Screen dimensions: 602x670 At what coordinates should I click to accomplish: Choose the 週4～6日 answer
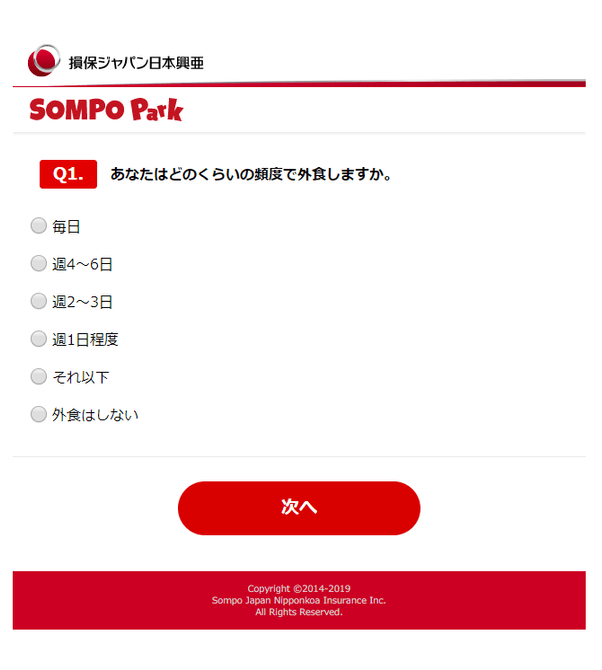tap(39, 264)
